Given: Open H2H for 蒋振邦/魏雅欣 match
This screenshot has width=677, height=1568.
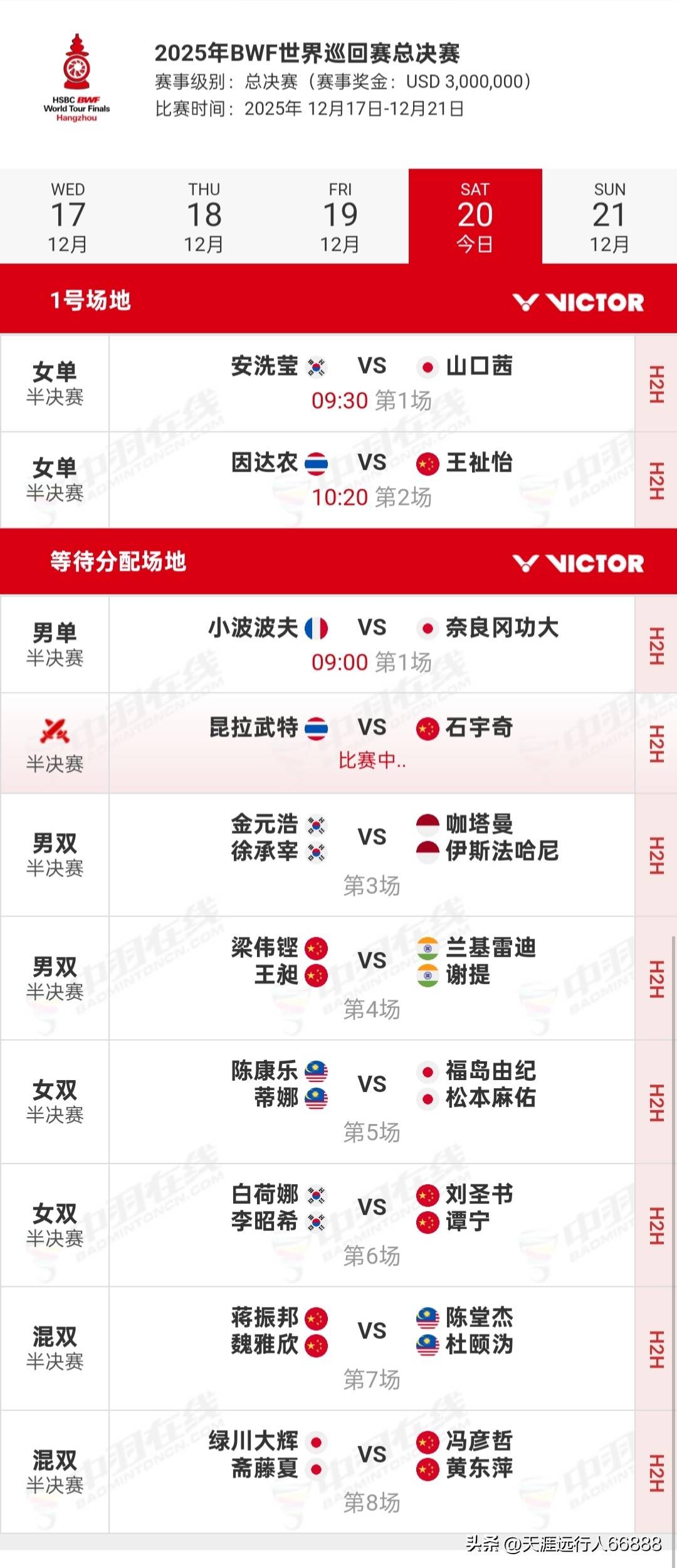Looking at the screenshot, I should click(x=655, y=1349).
